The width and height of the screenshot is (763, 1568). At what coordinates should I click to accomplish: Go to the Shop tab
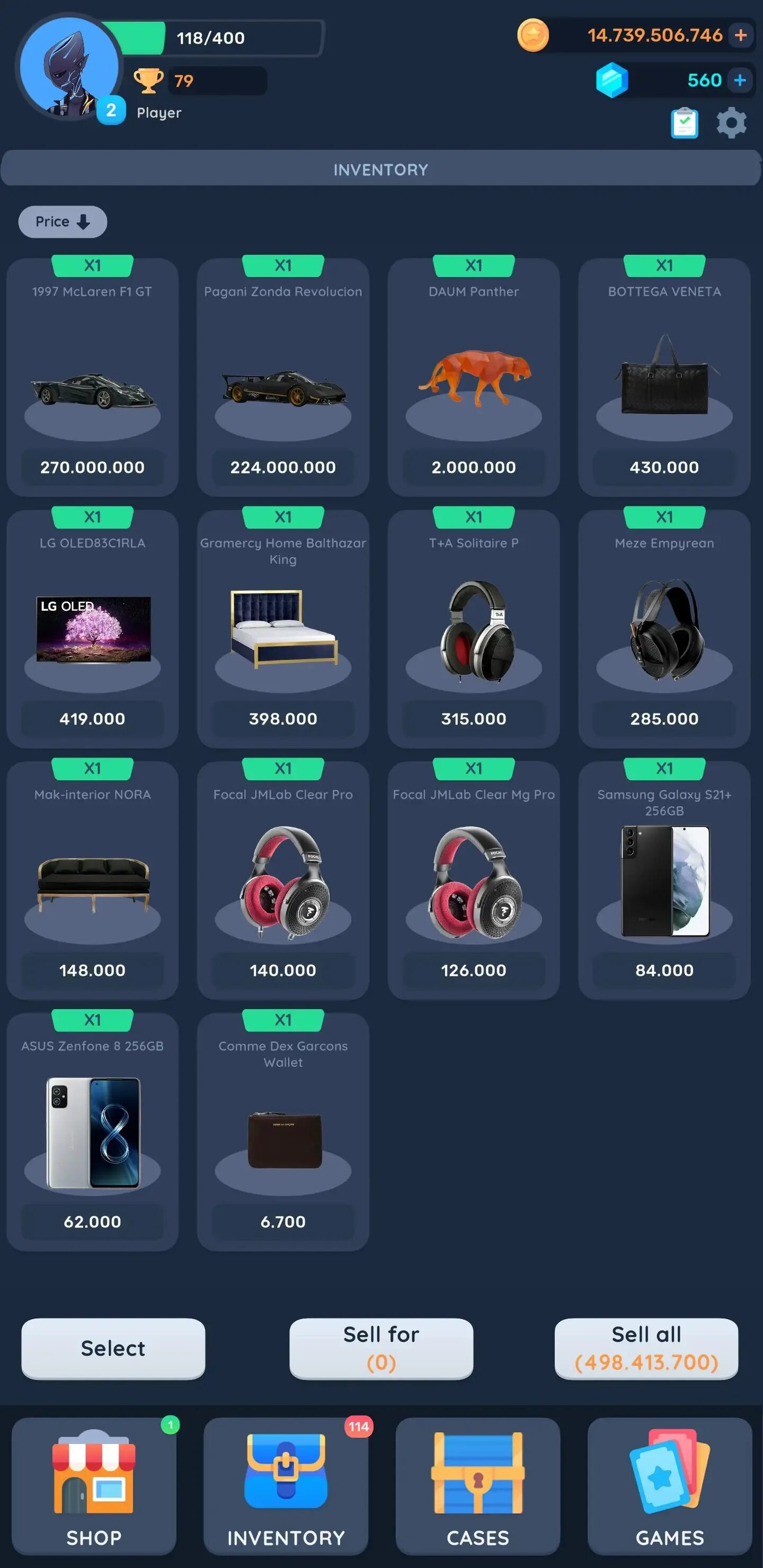[94, 1486]
